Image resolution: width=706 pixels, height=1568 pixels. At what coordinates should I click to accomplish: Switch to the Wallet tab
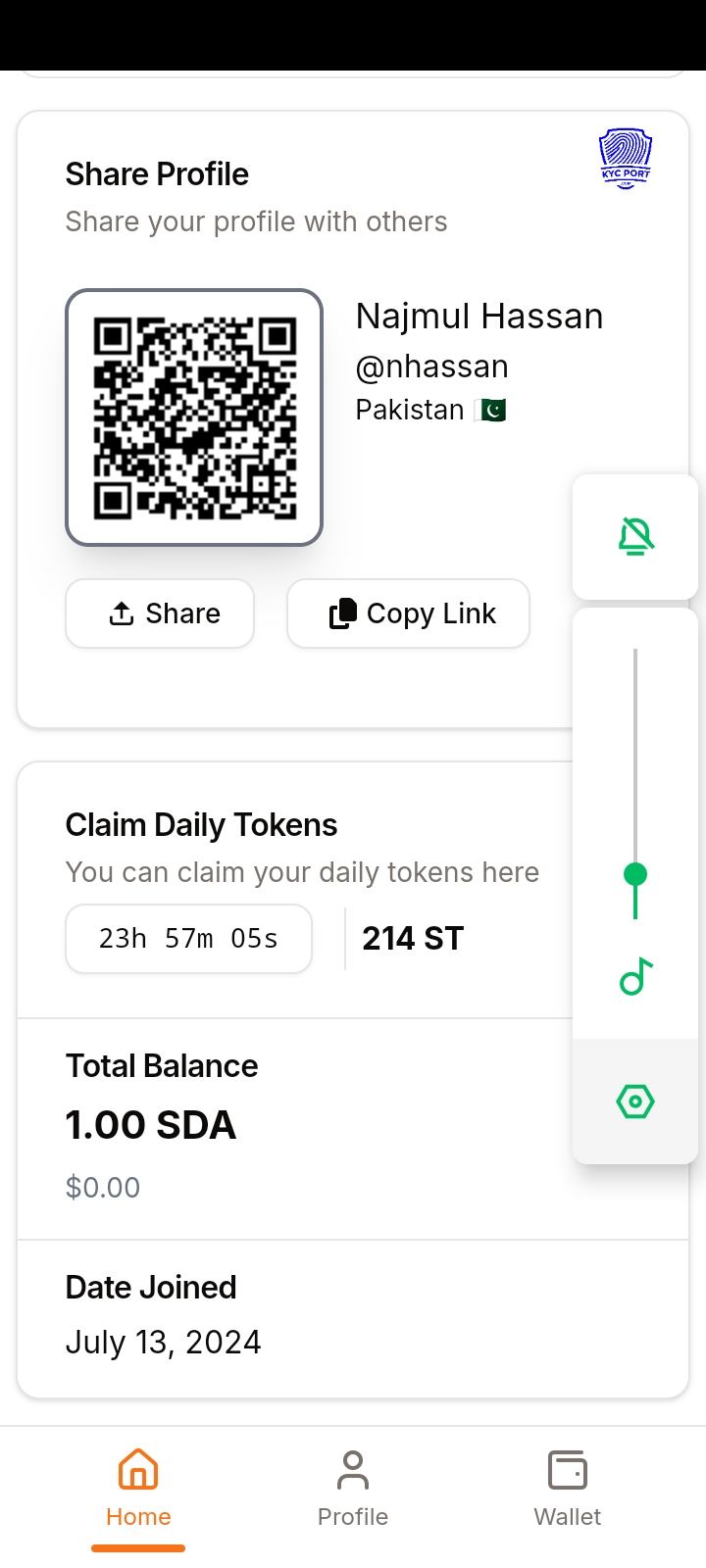tap(567, 1490)
